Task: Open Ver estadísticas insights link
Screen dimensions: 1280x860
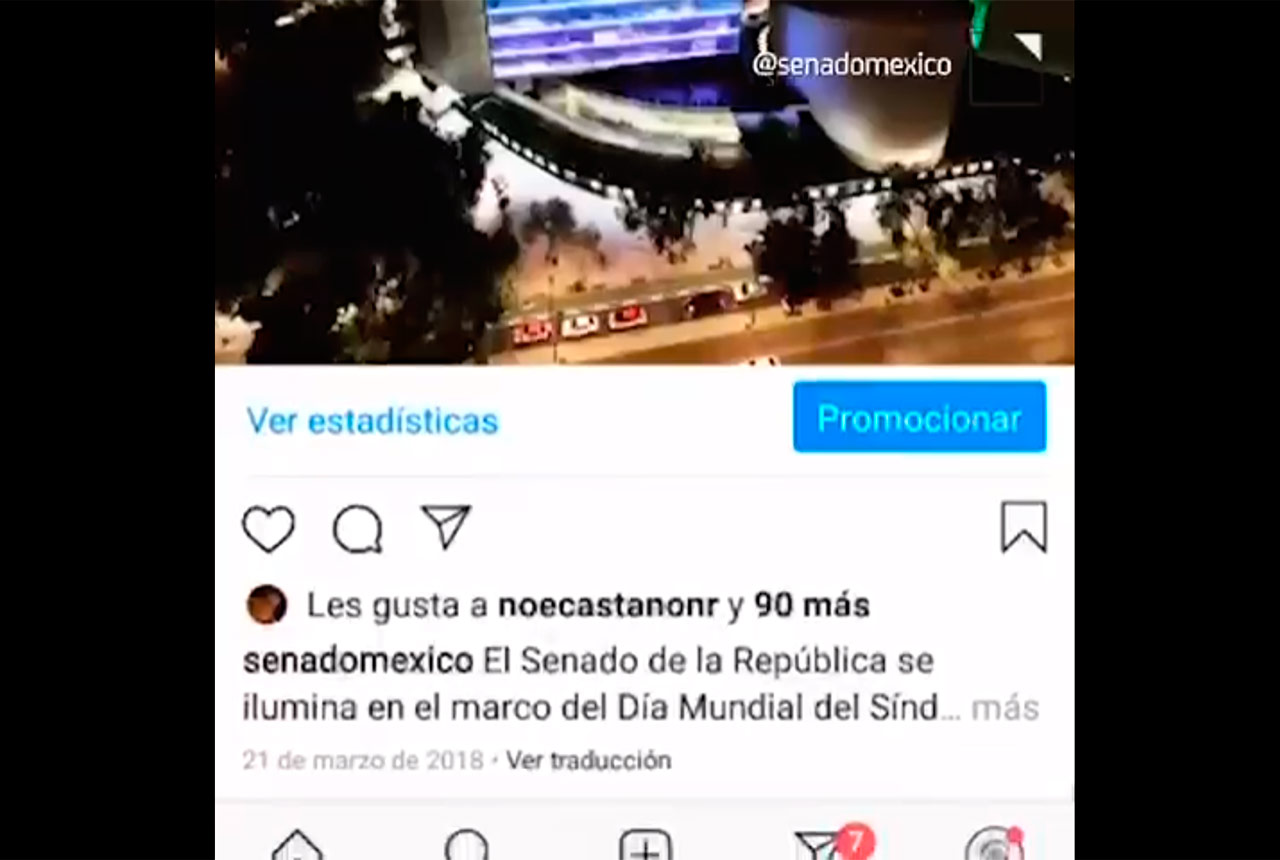Action: [x=372, y=421]
